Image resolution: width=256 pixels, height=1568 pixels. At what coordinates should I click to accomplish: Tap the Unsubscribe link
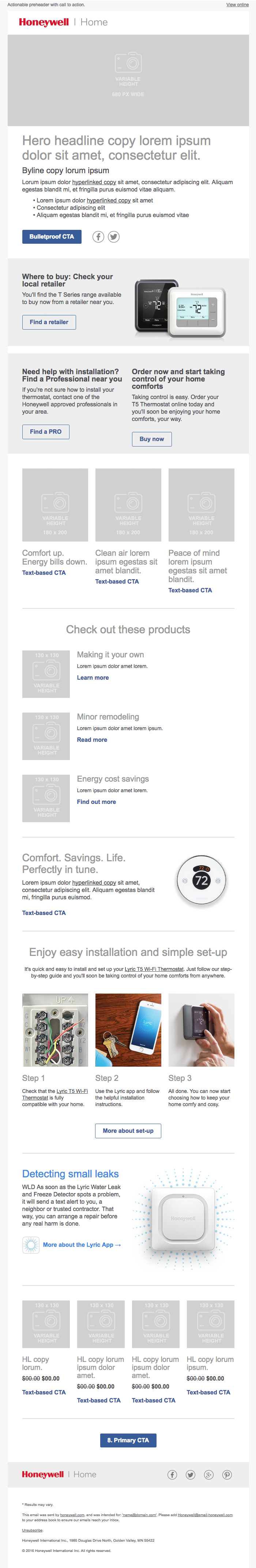(32, 1530)
